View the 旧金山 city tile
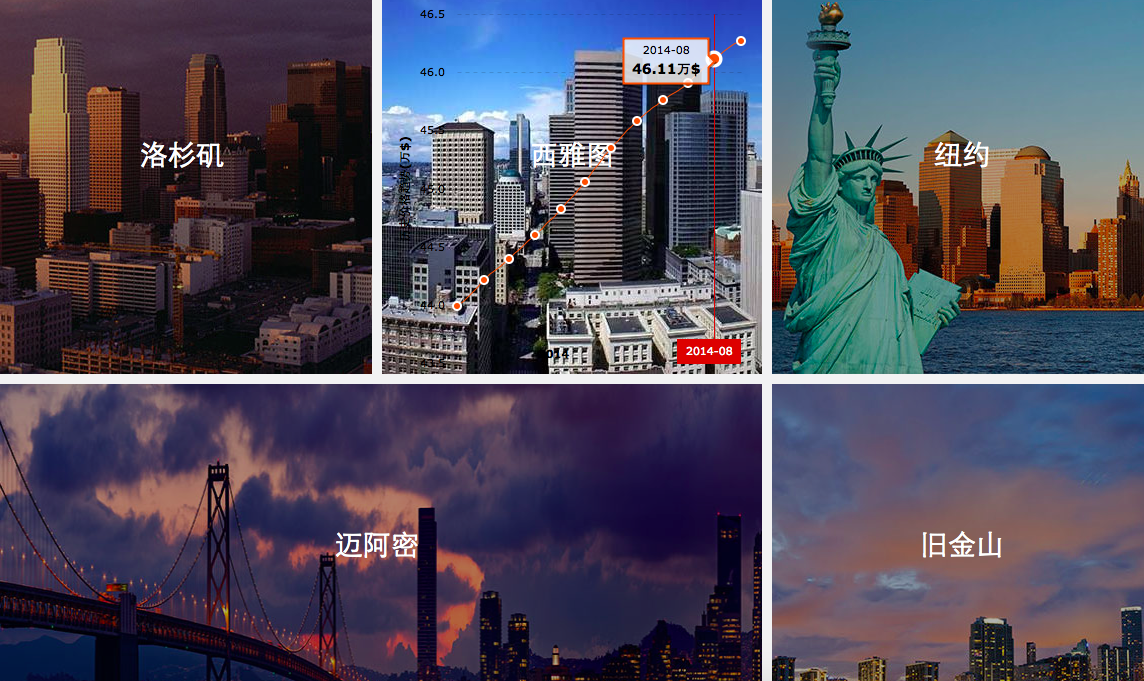The image size is (1144, 681). coord(961,546)
